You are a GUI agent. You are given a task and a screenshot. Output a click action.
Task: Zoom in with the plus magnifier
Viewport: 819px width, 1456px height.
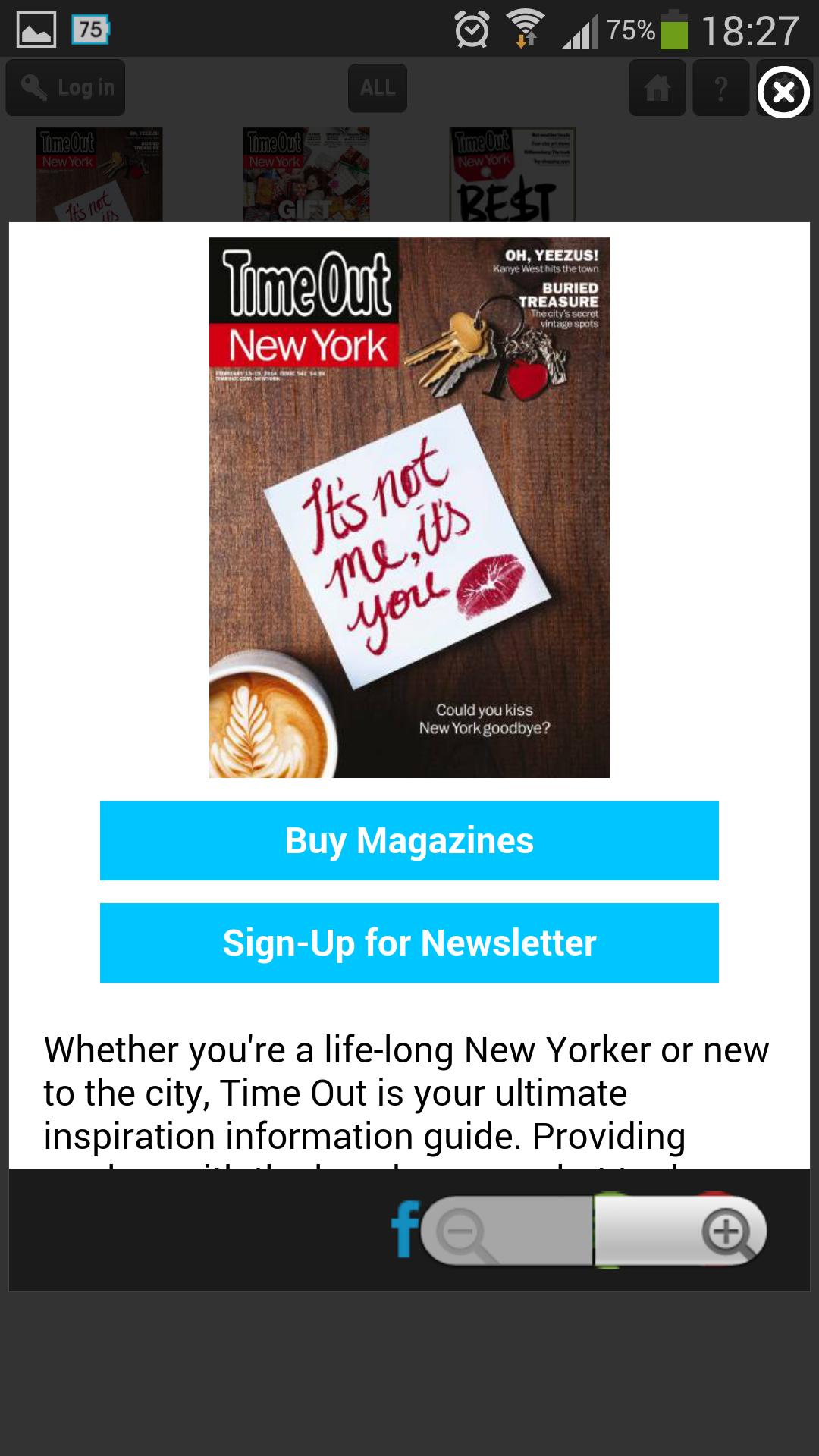725,1232
